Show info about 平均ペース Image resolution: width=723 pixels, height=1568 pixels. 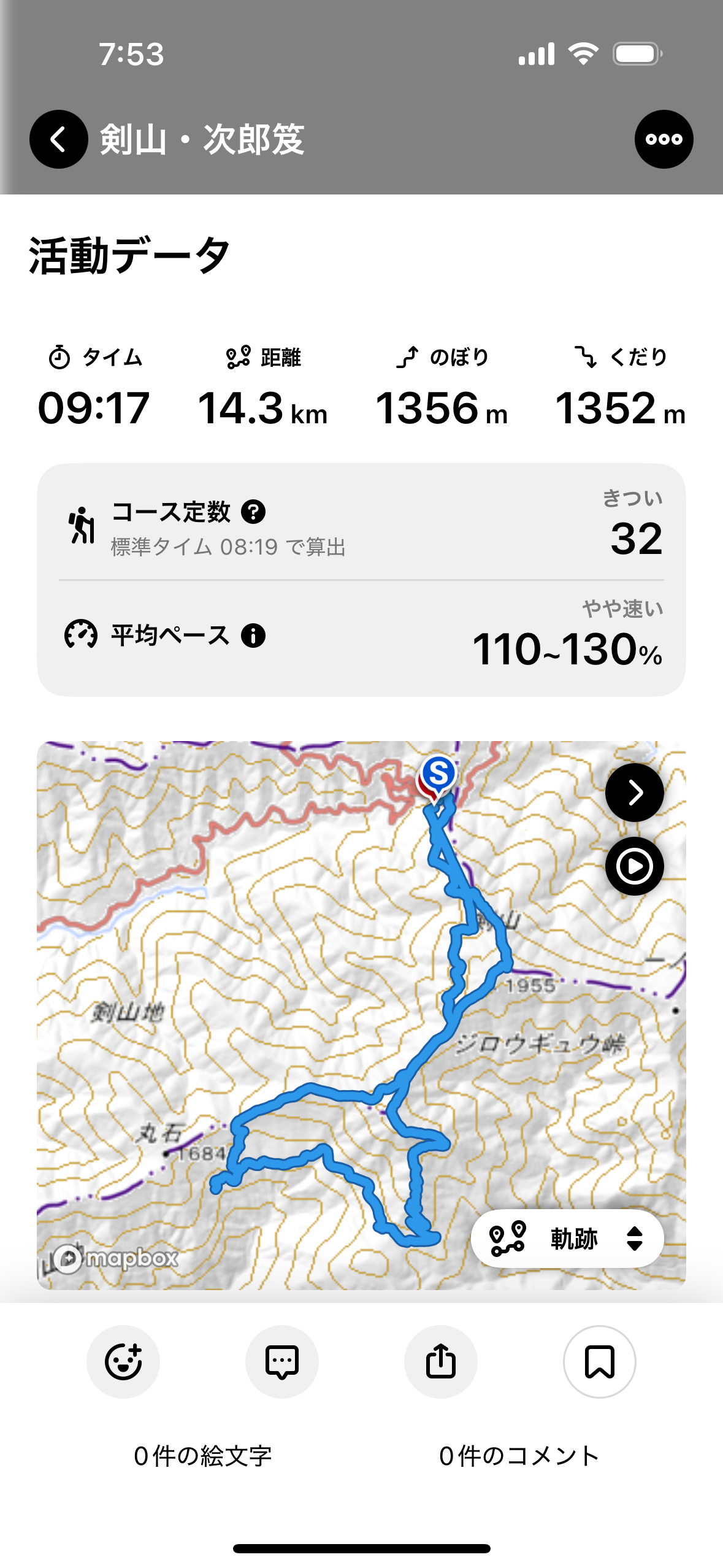(253, 636)
